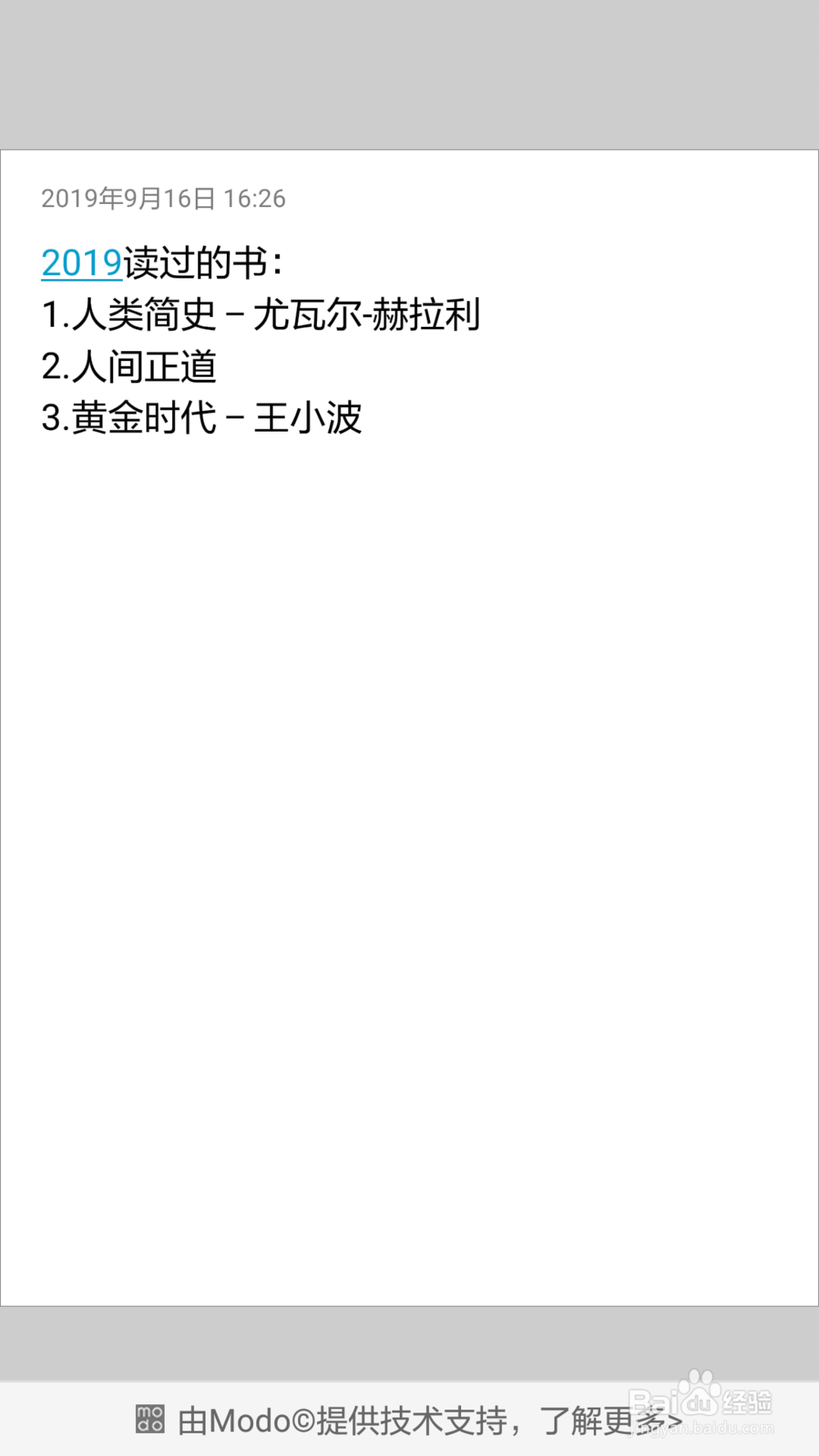Screen dimensions: 819x1456
Task: Click book entry 1.人类简史 – 尤瓦尔-赫拉利
Action: pyautogui.click(x=262, y=315)
